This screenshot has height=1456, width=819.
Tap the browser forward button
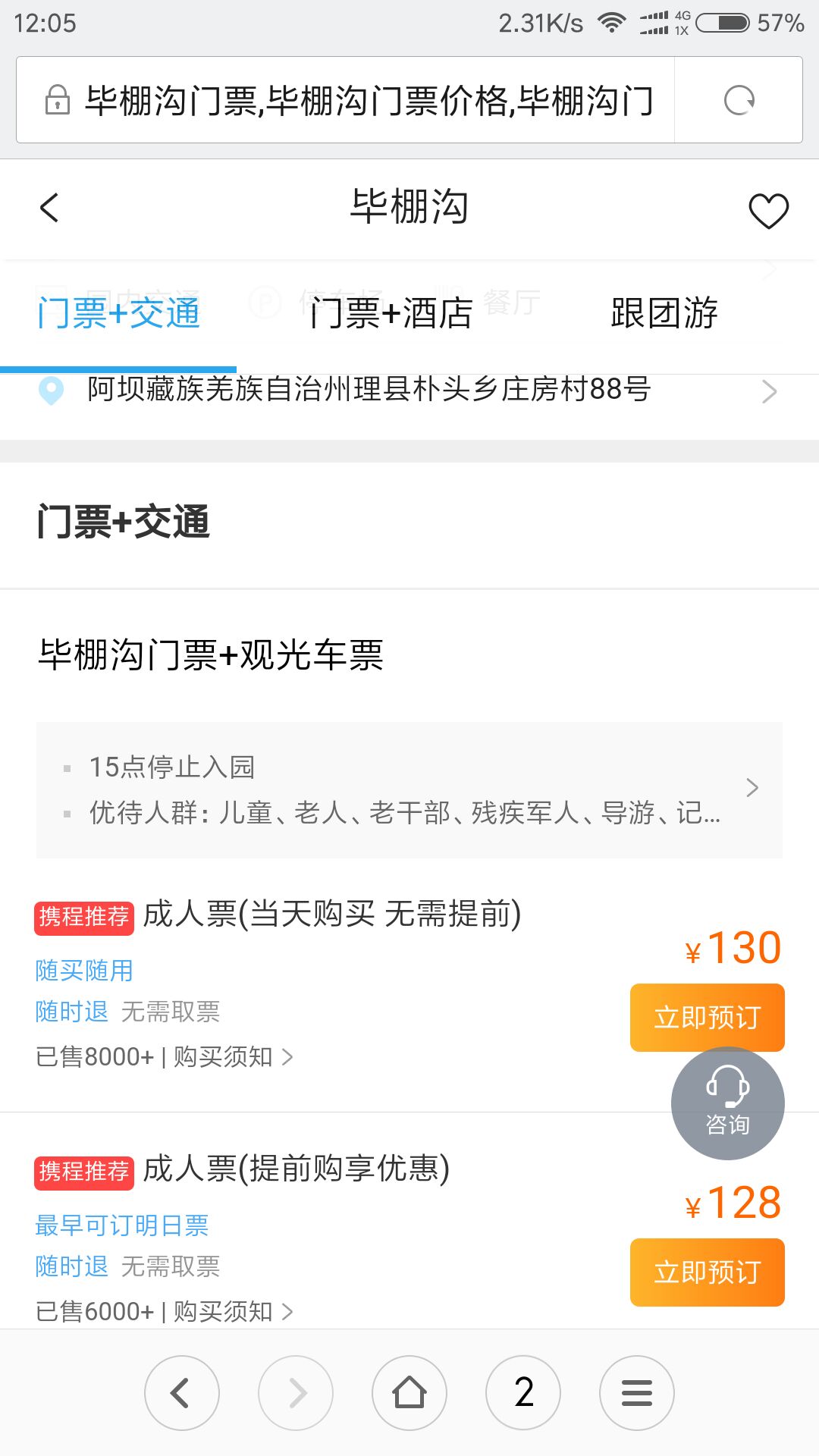(x=296, y=1393)
